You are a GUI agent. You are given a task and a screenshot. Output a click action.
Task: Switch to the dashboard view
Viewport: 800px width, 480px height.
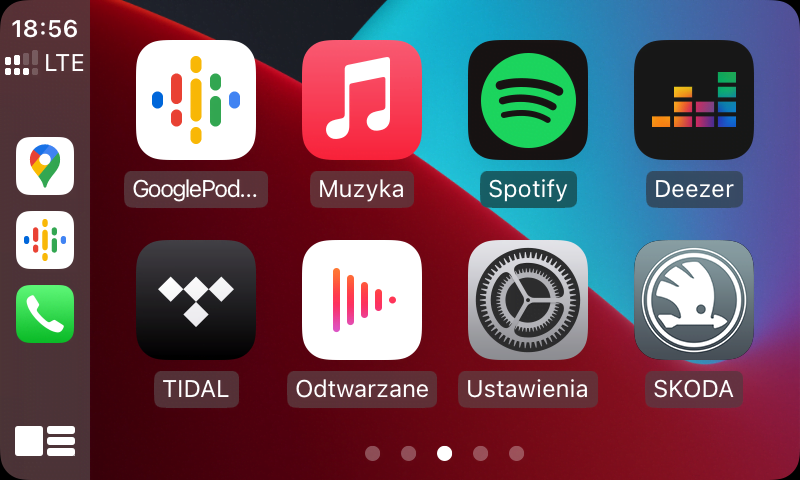45,441
